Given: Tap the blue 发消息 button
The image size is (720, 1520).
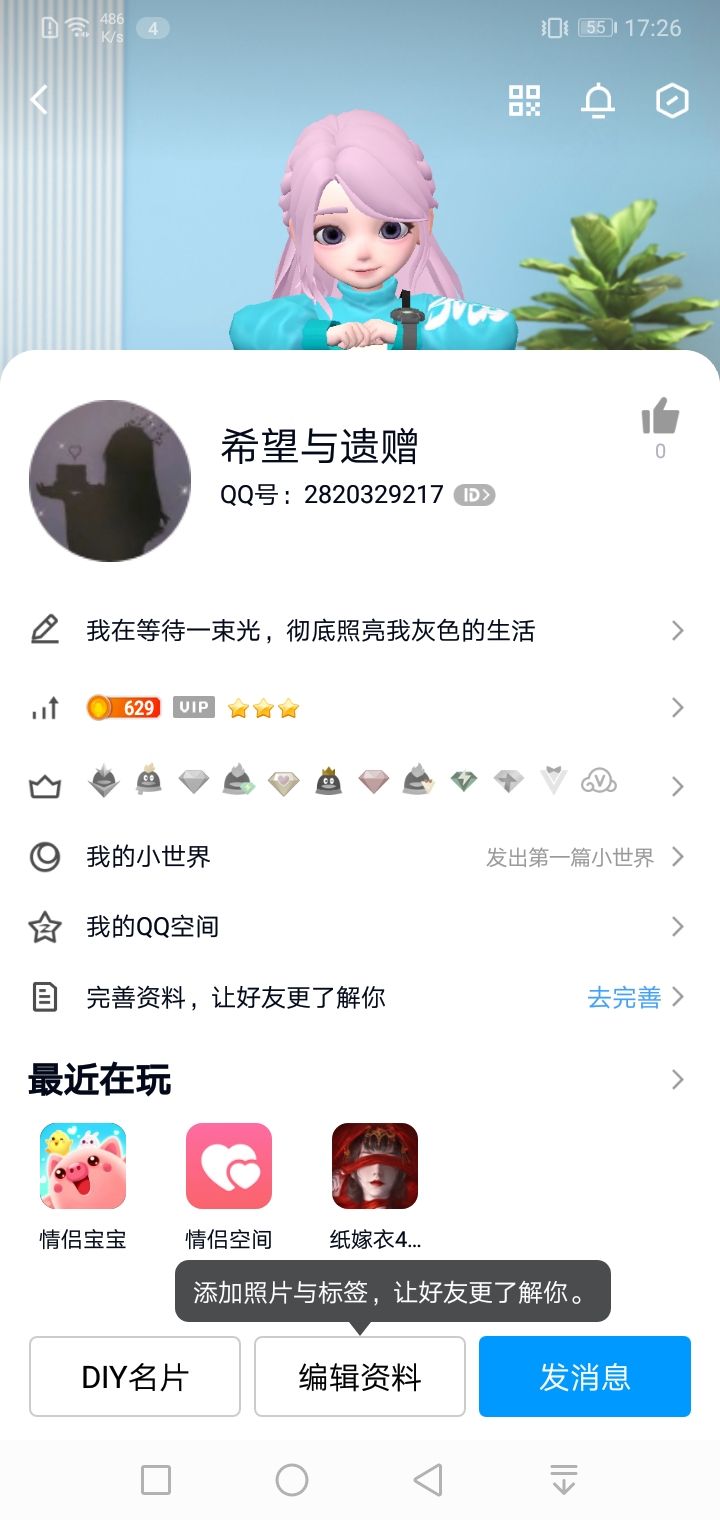Looking at the screenshot, I should tap(585, 1377).
